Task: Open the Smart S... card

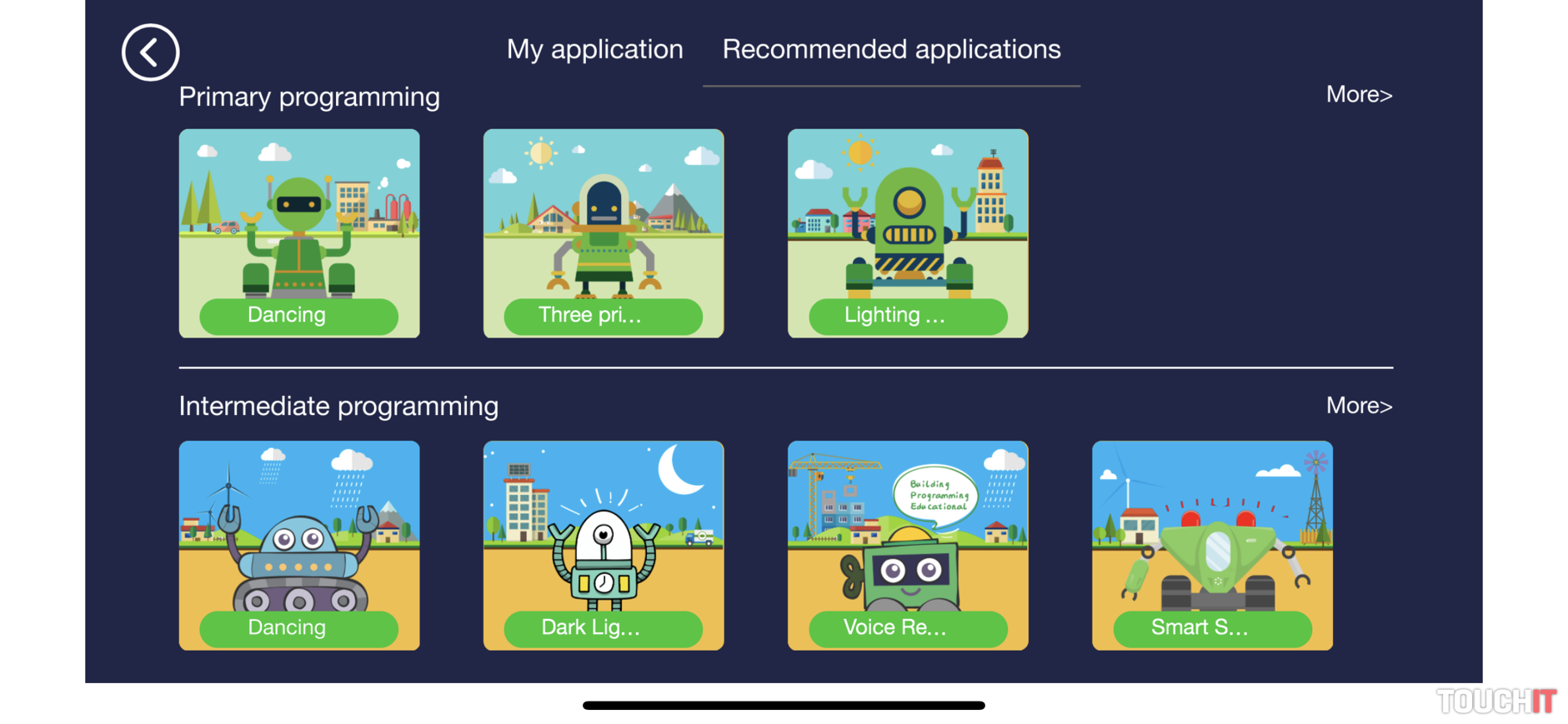Action: (x=1212, y=546)
